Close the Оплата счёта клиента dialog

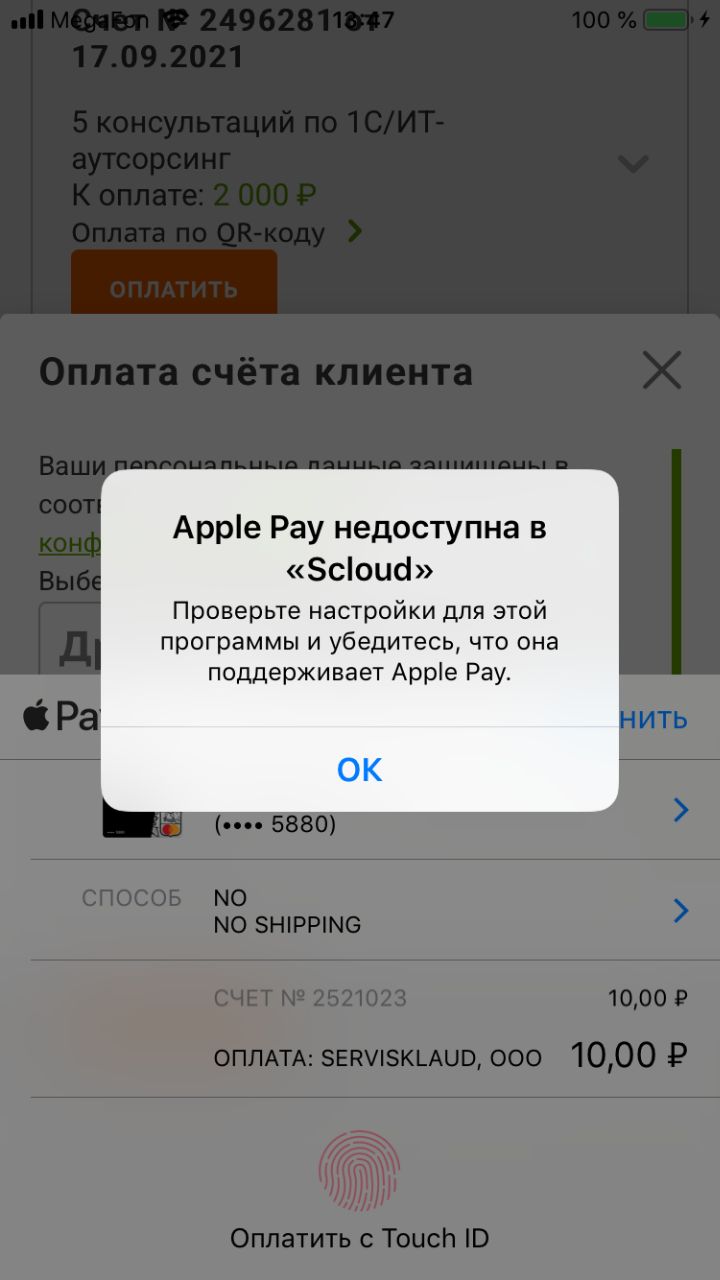(x=661, y=370)
